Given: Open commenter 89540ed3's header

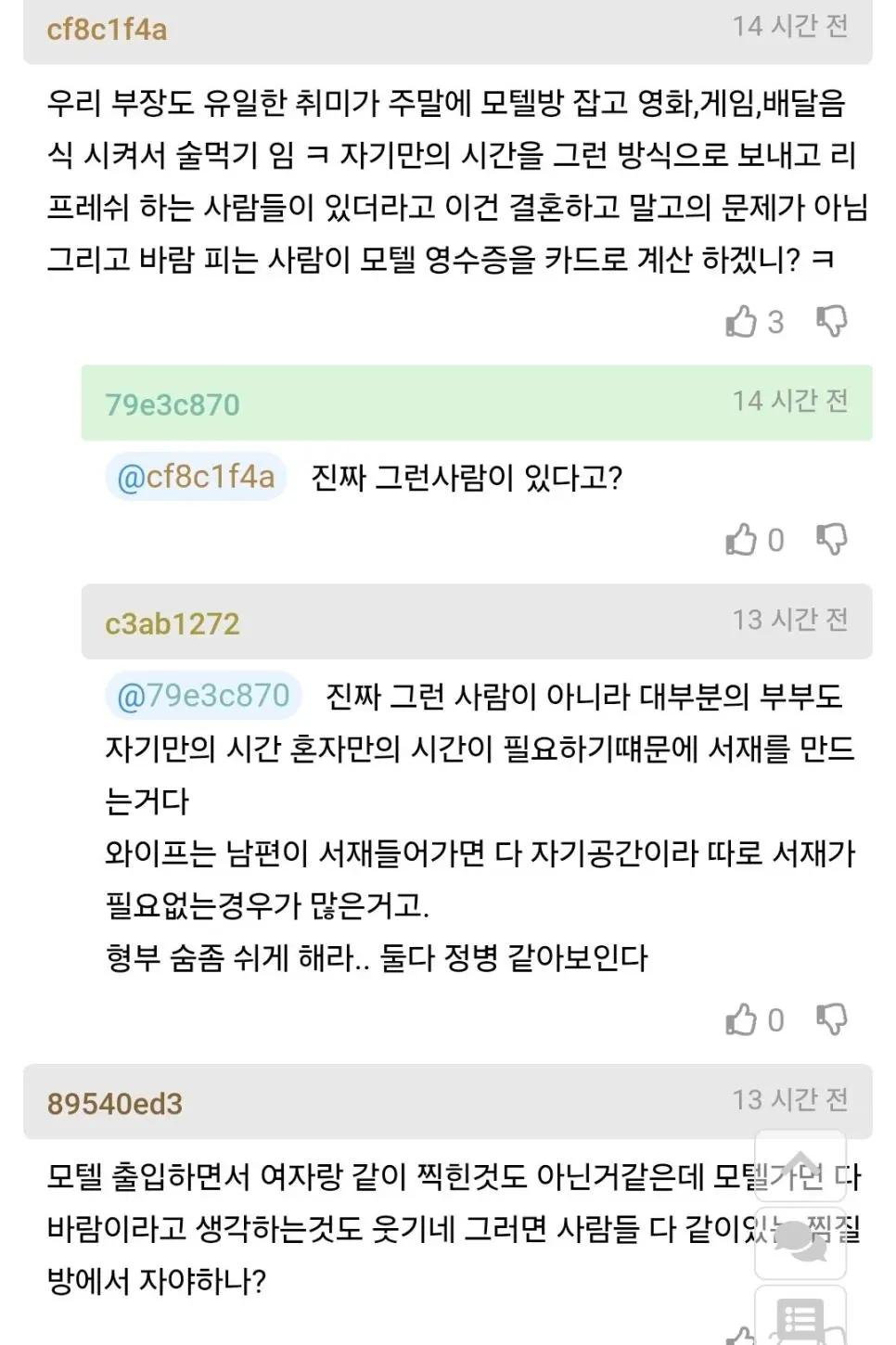Looking at the screenshot, I should click(x=115, y=1103).
